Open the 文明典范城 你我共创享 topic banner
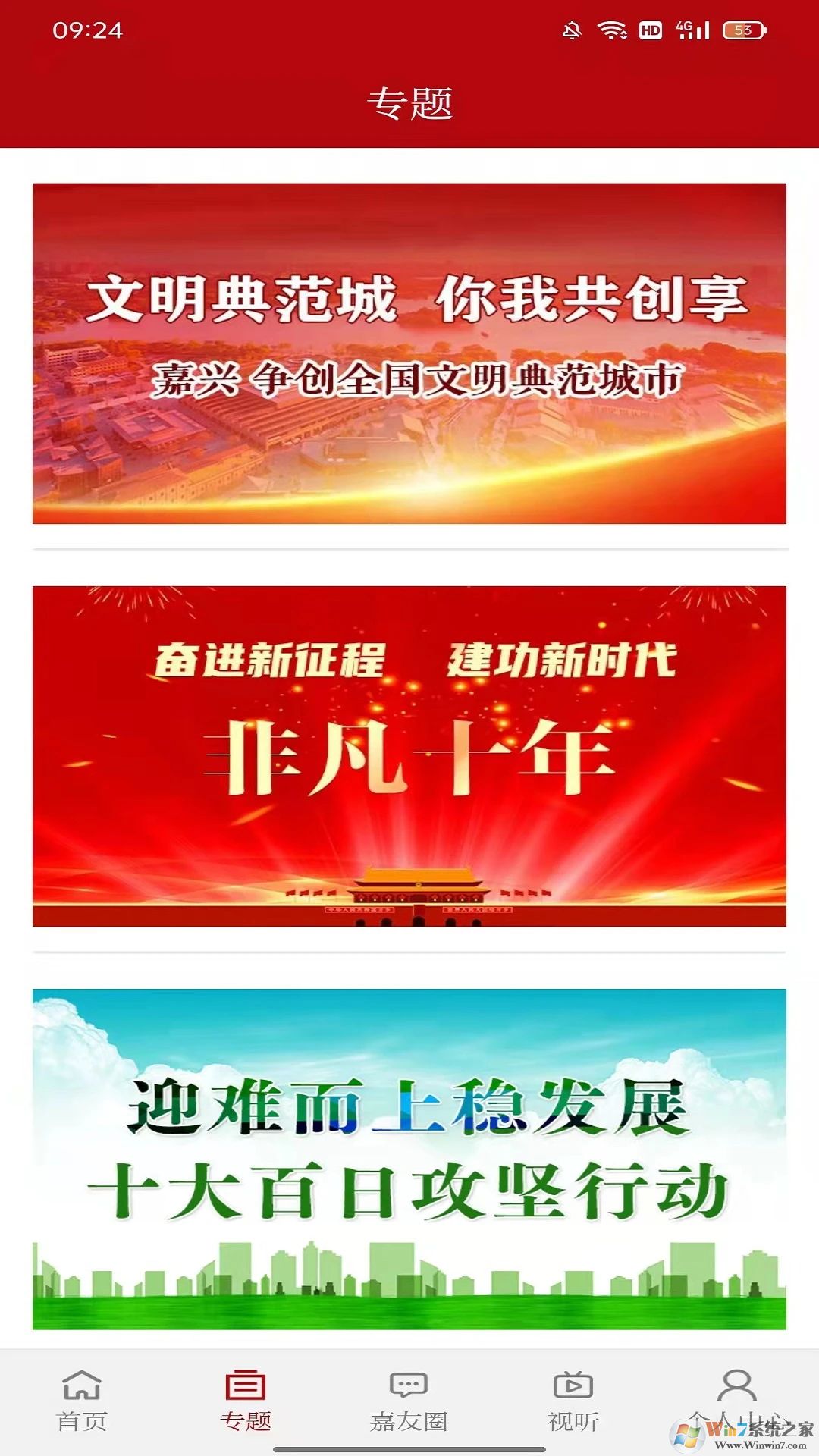Image resolution: width=819 pixels, height=1456 pixels. [409, 353]
